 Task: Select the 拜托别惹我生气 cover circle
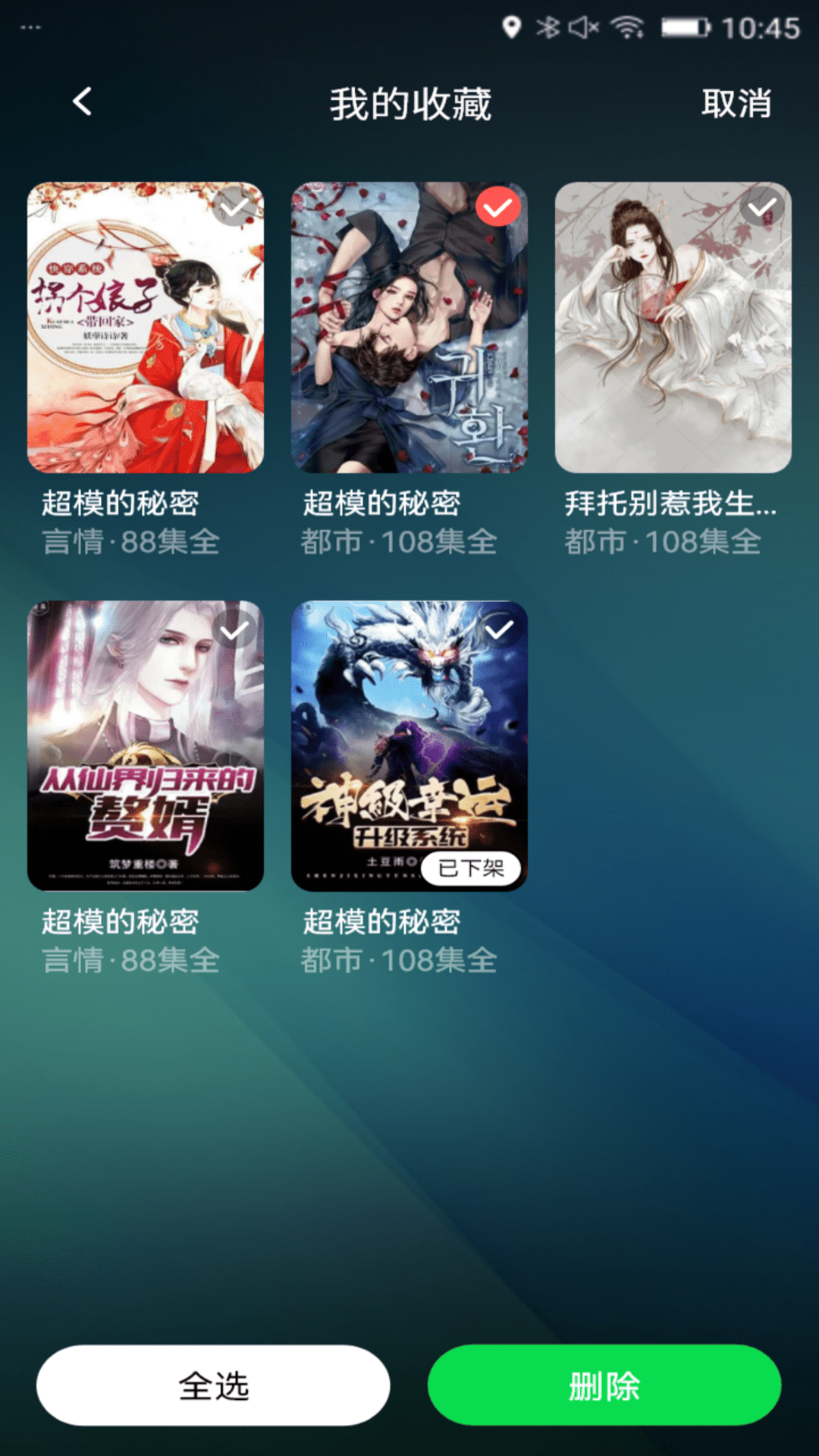pos(761,206)
